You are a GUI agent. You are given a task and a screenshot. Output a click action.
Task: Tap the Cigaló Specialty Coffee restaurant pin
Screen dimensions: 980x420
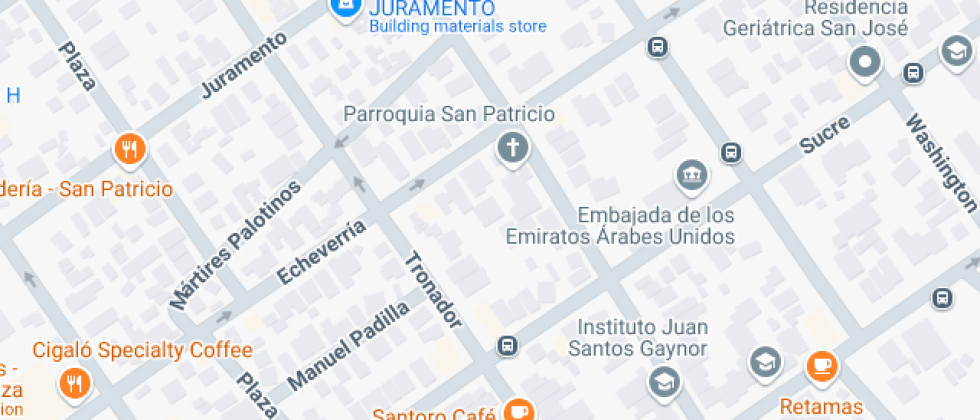[x=73, y=381]
